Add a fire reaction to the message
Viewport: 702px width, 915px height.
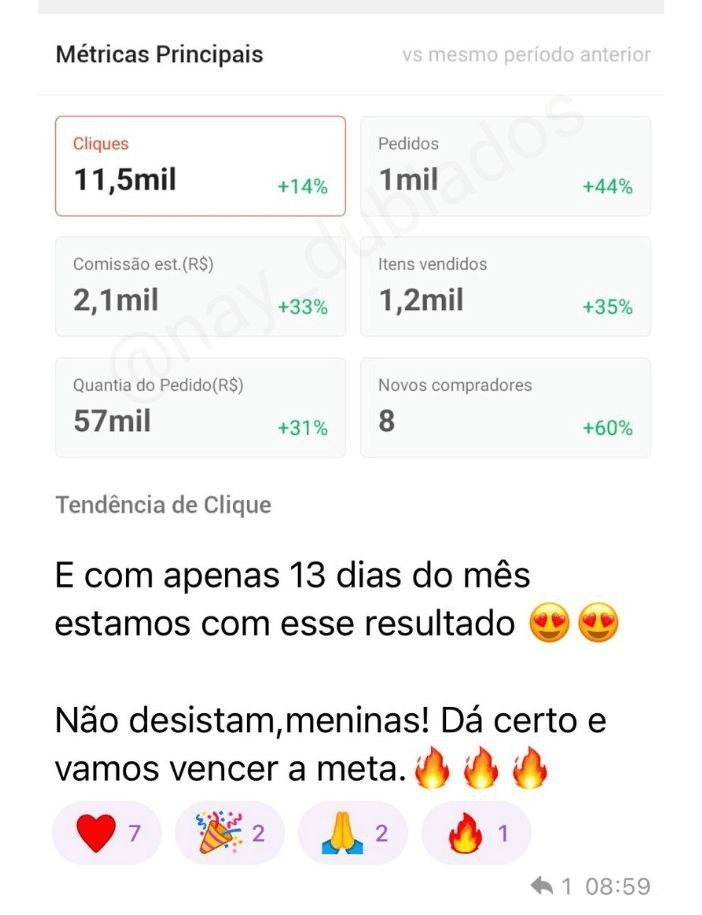[476, 833]
